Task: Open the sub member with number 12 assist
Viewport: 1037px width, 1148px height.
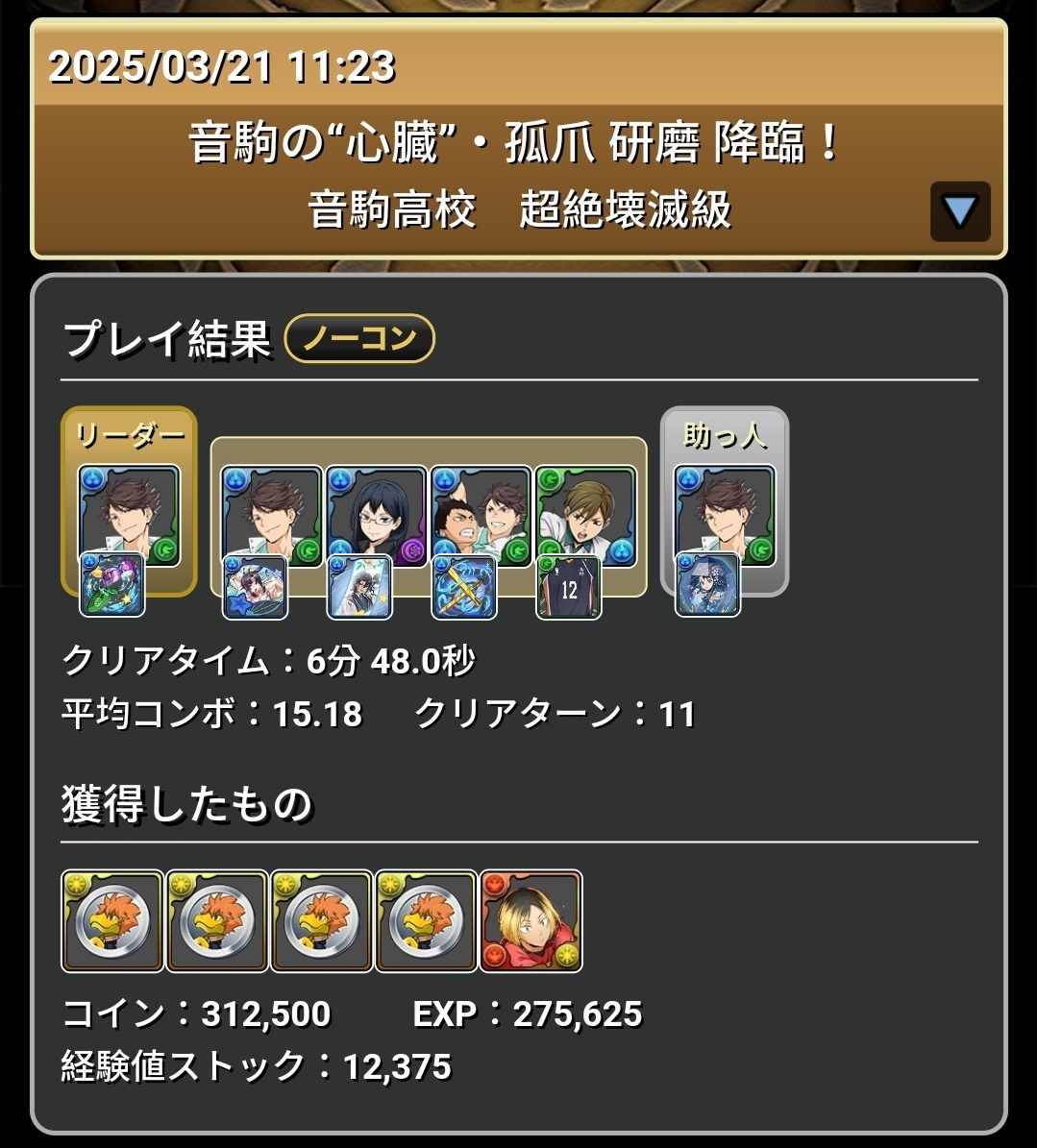Action: click(584, 515)
